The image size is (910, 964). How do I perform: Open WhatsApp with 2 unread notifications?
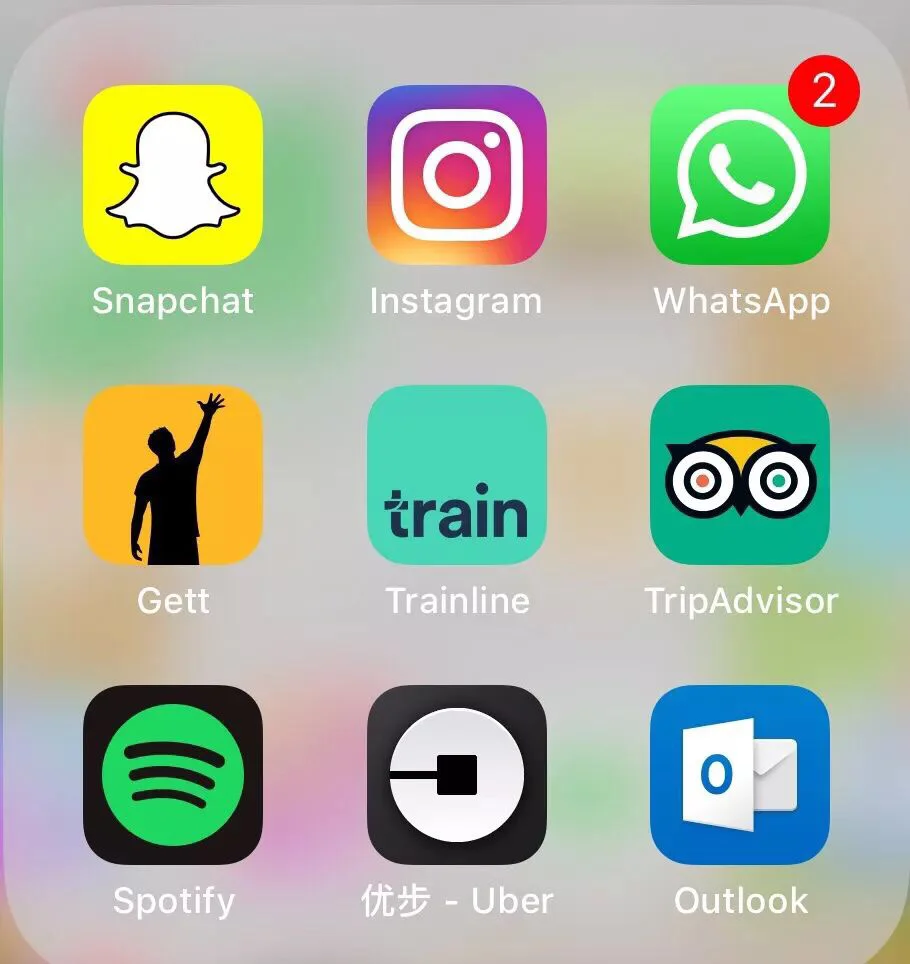click(740, 175)
